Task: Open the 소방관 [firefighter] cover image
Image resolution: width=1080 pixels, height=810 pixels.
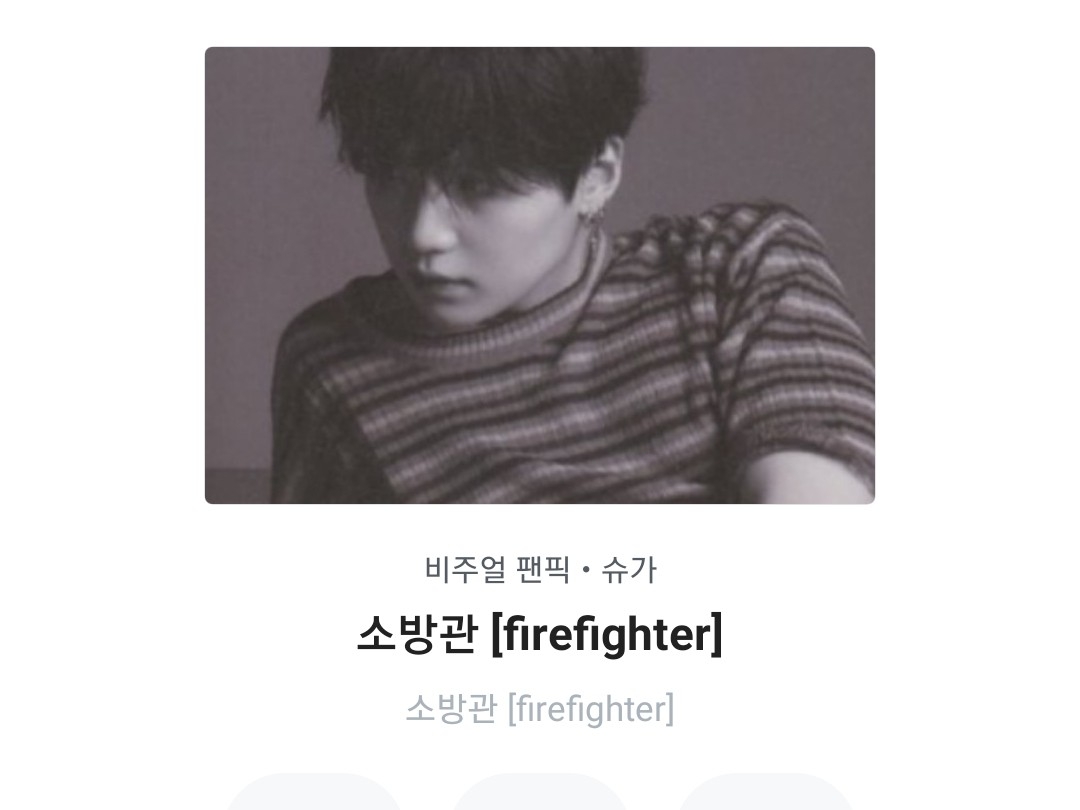Action: pos(540,275)
